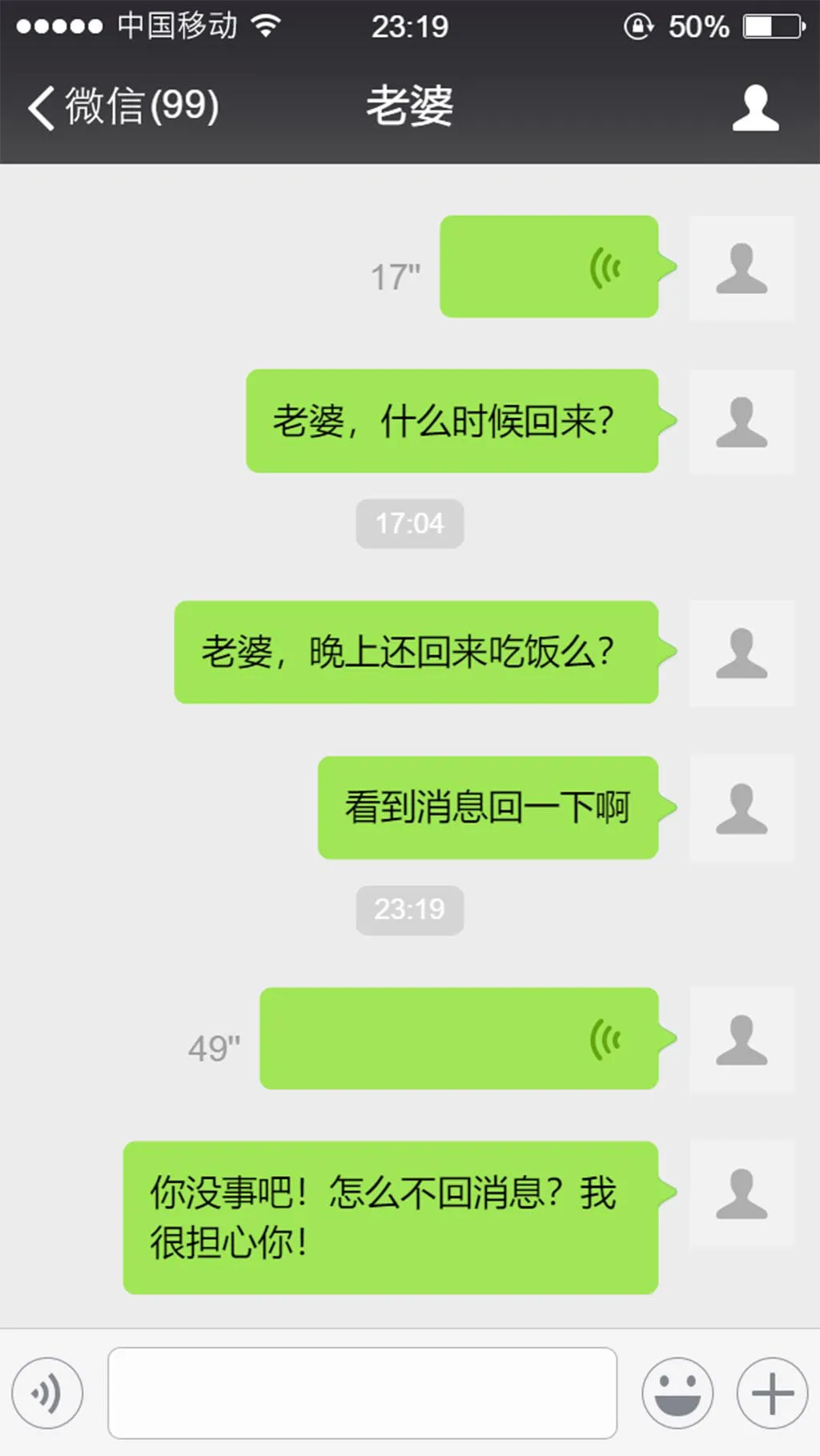Open the emoji picker
This screenshot has width=820, height=1456.
click(x=677, y=1393)
